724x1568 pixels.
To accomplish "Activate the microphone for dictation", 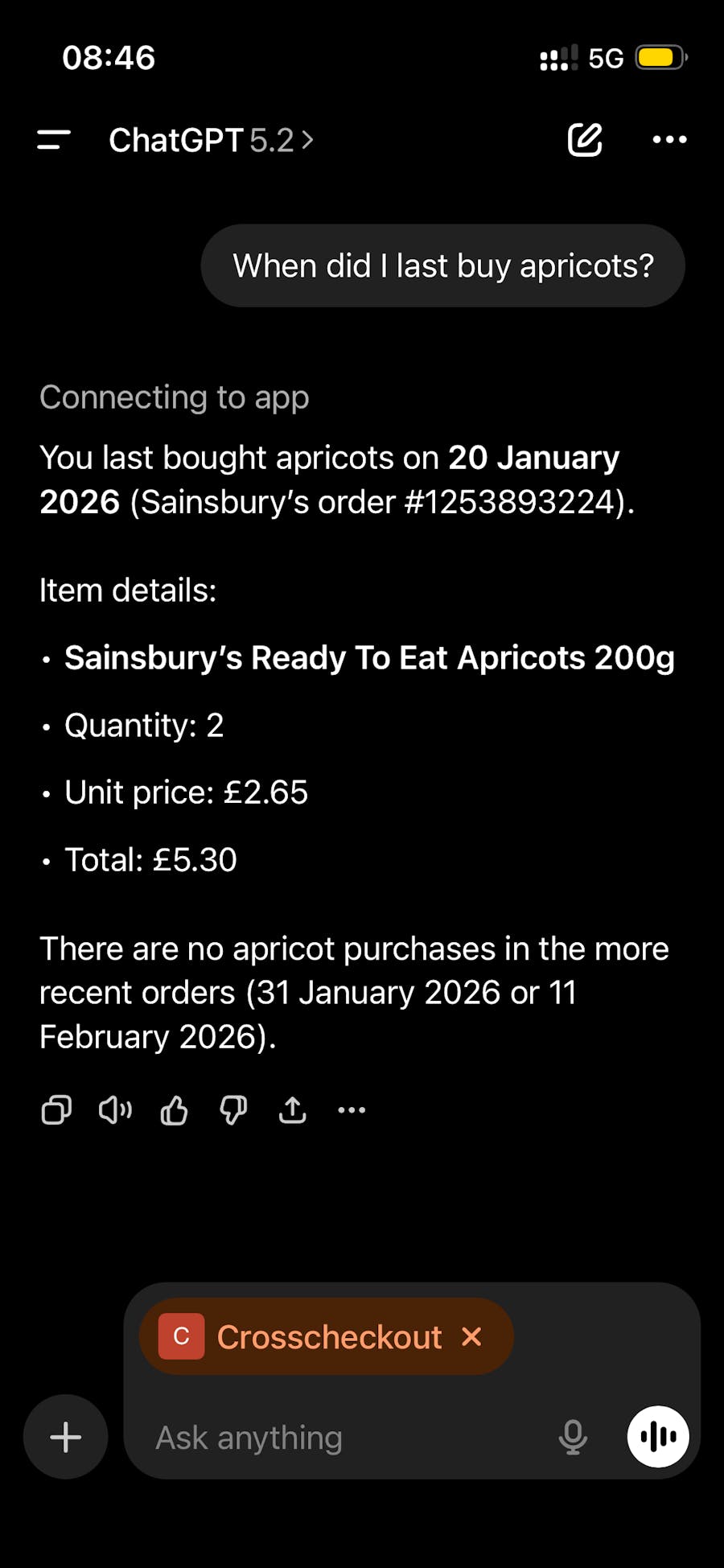I will (572, 1437).
